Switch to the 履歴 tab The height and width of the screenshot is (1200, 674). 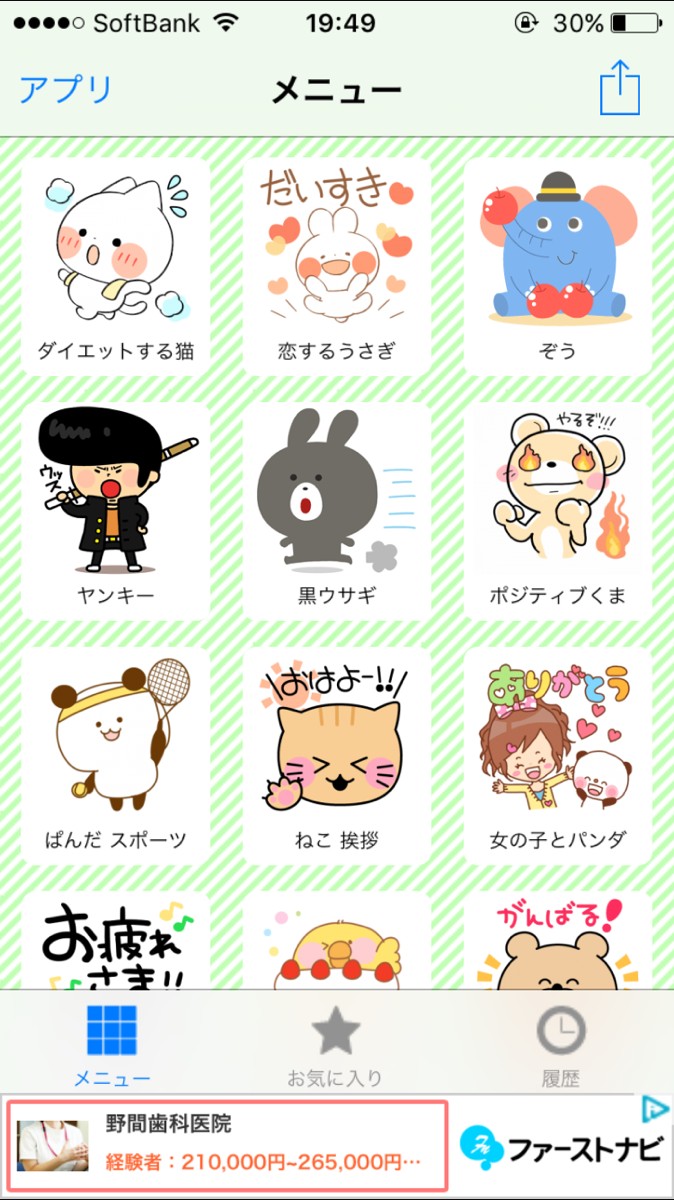pos(560,1046)
